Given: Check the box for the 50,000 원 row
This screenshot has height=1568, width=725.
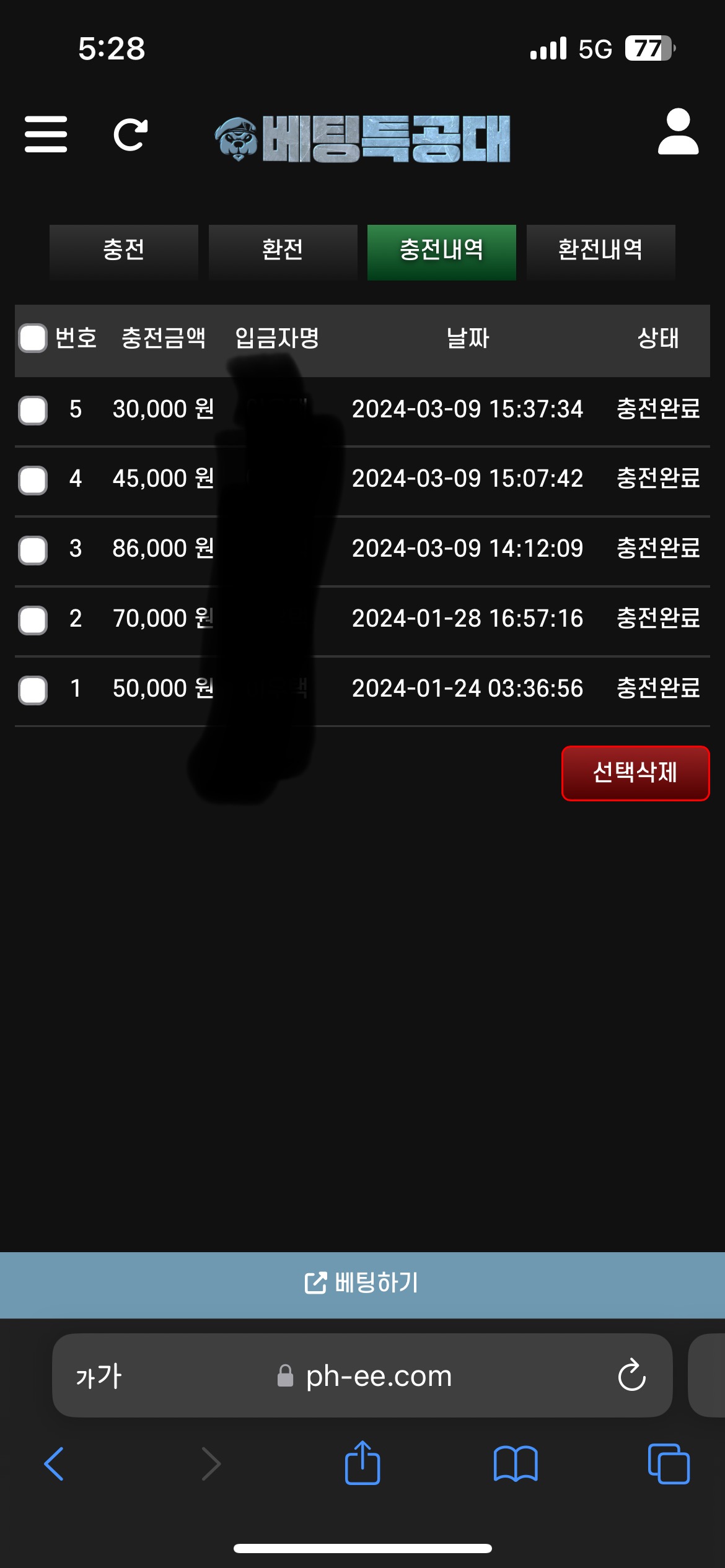Looking at the screenshot, I should pyautogui.click(x=33, y=690).
